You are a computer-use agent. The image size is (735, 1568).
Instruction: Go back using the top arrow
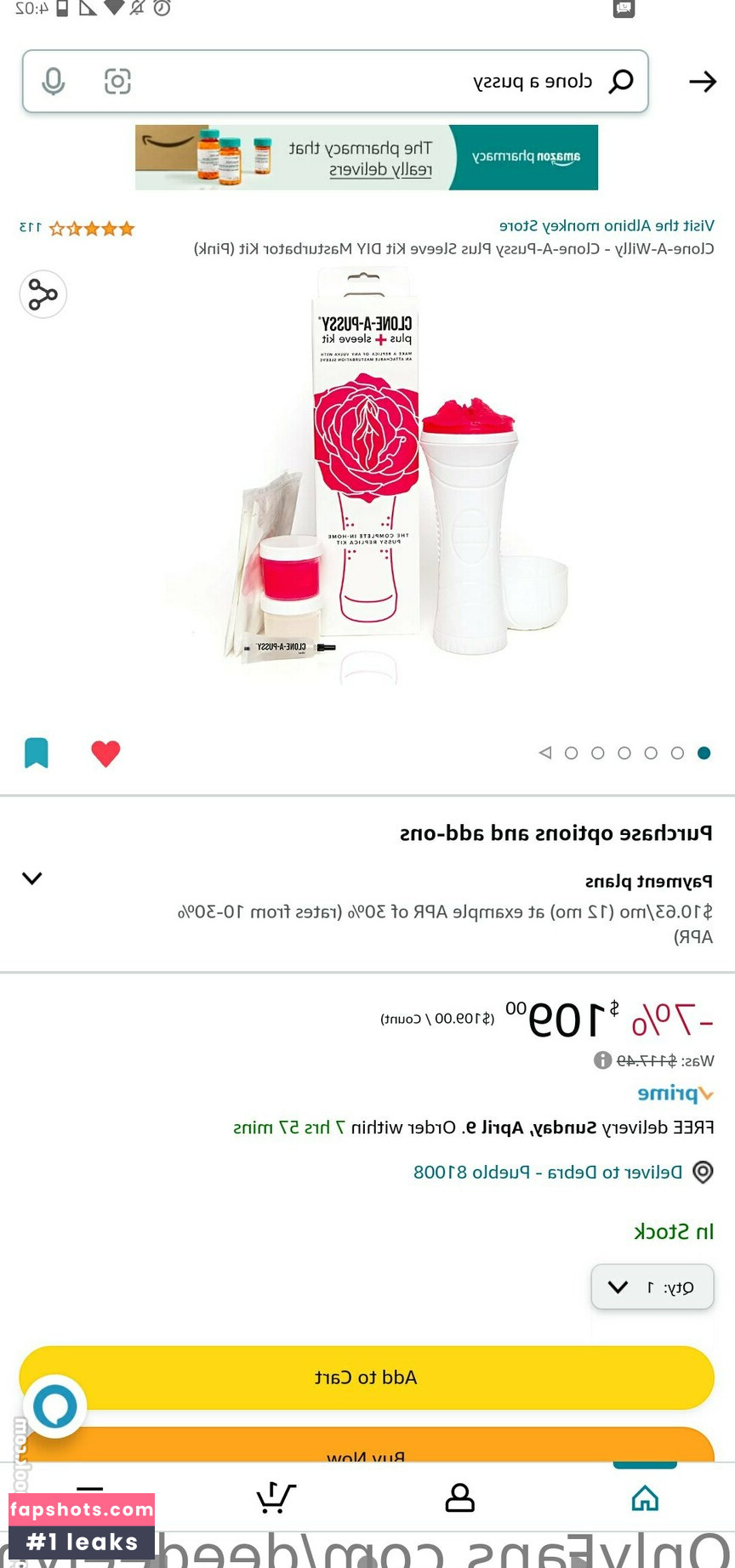[x=703, y=82]
